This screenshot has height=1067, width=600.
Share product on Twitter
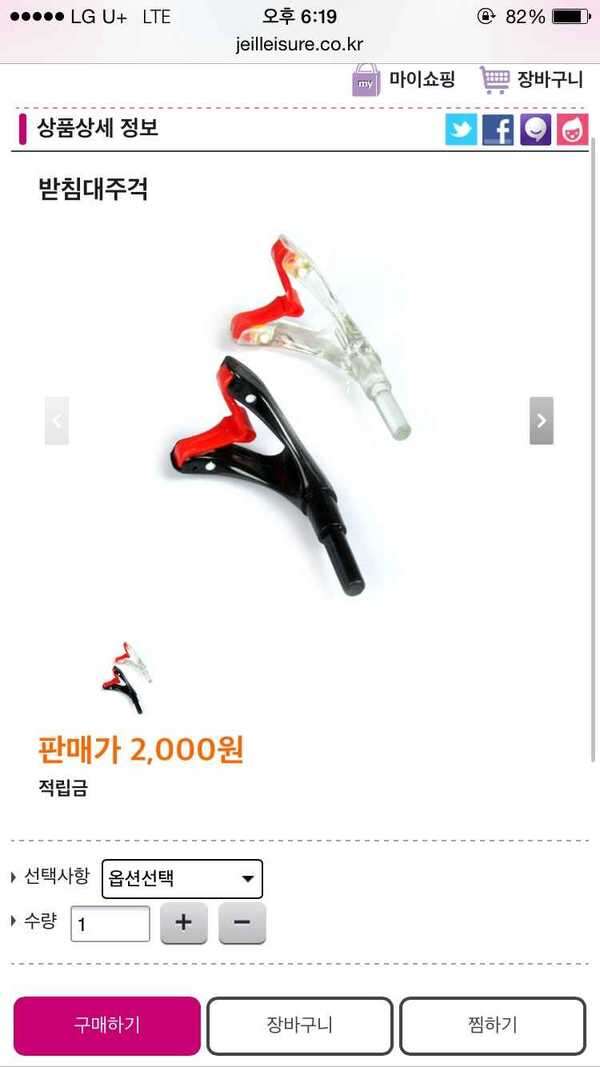click(461, 129)
